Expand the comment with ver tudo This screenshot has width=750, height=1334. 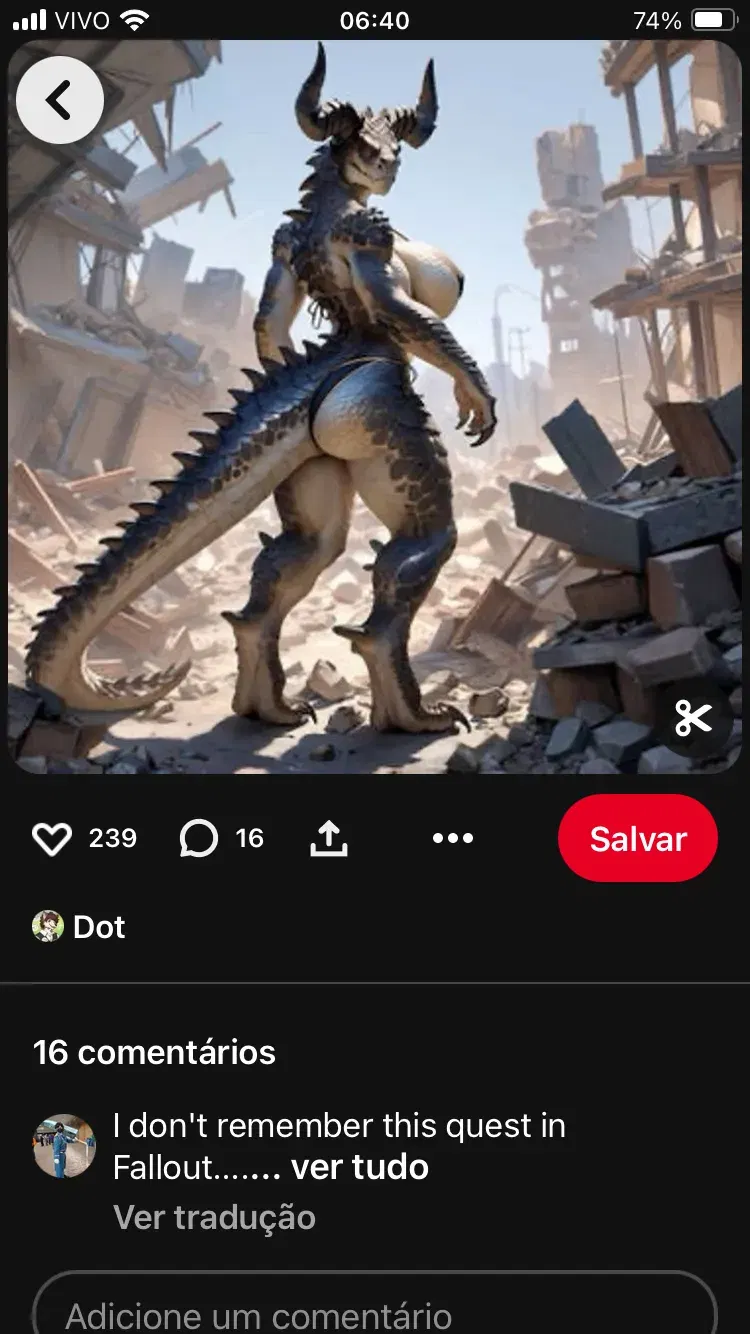(360, 1167)
